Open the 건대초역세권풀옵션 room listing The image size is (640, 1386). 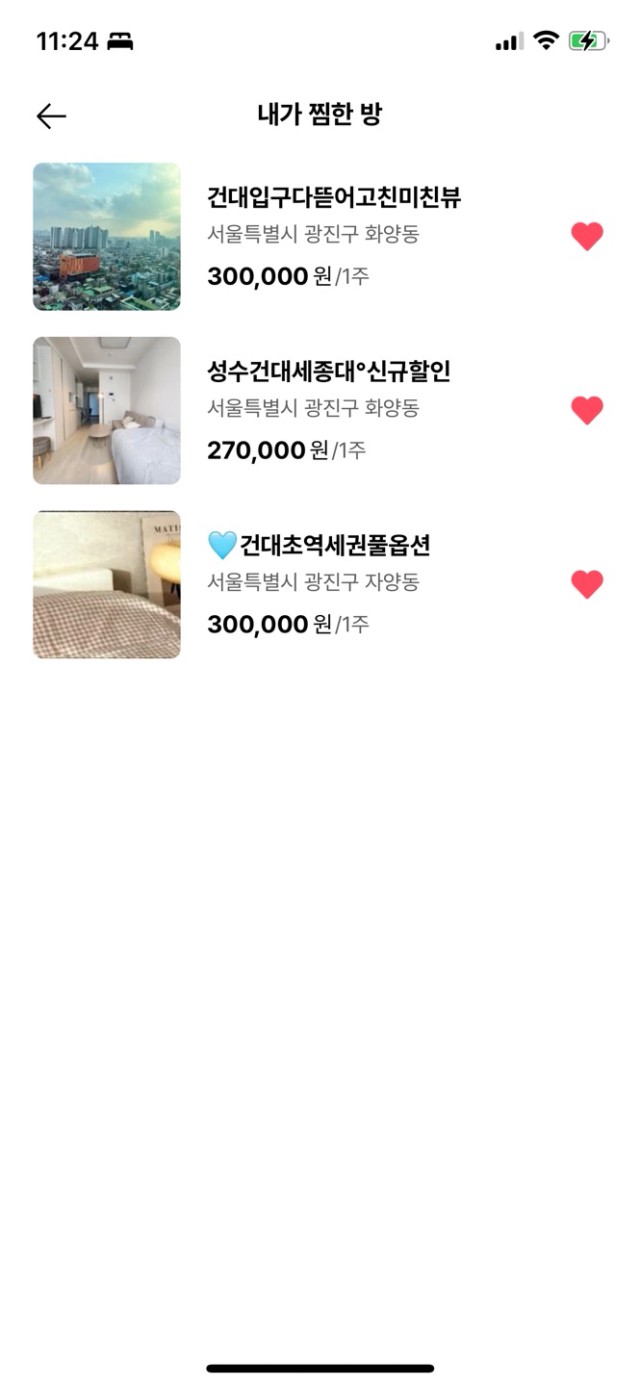(x=320, y=585)
